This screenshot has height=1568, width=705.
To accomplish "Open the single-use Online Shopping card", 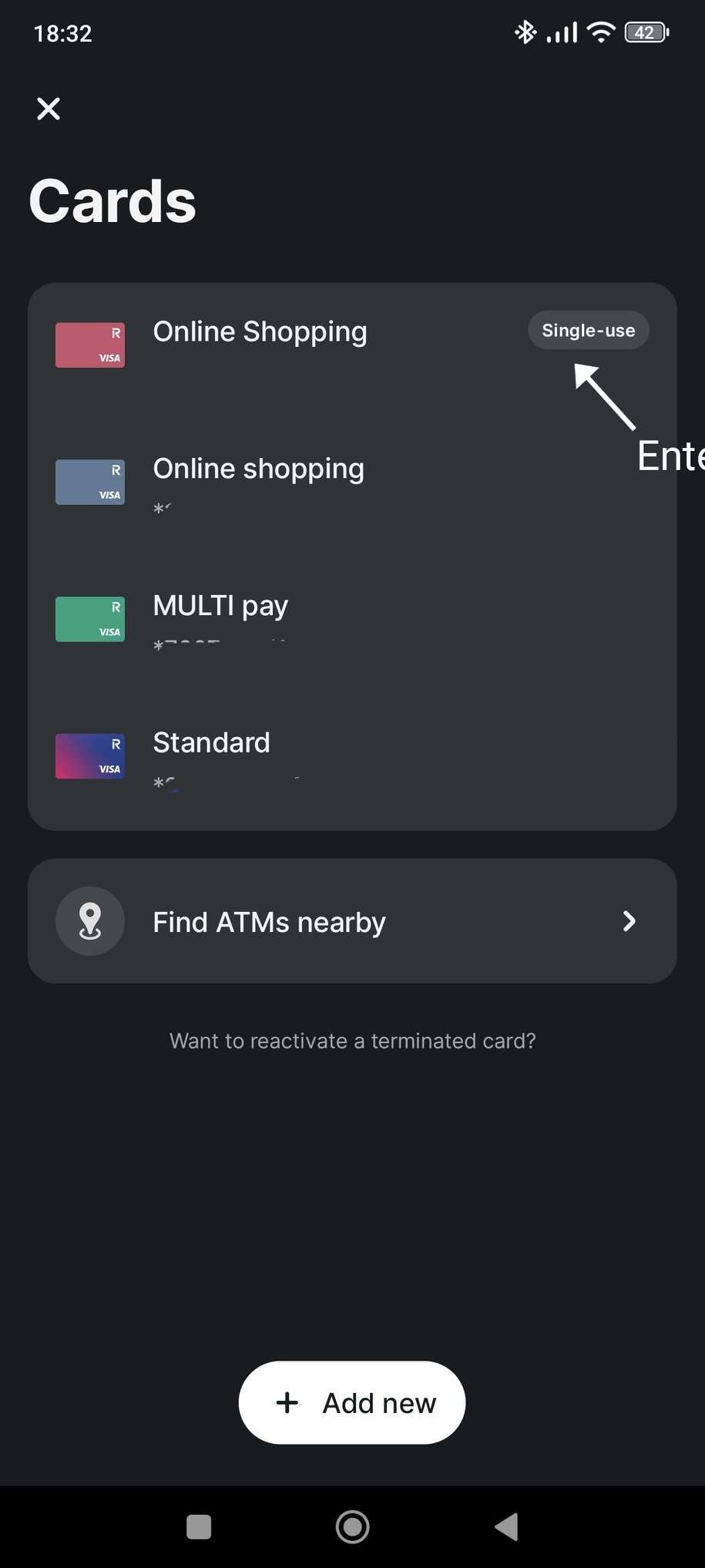I will tap(260, 333).
